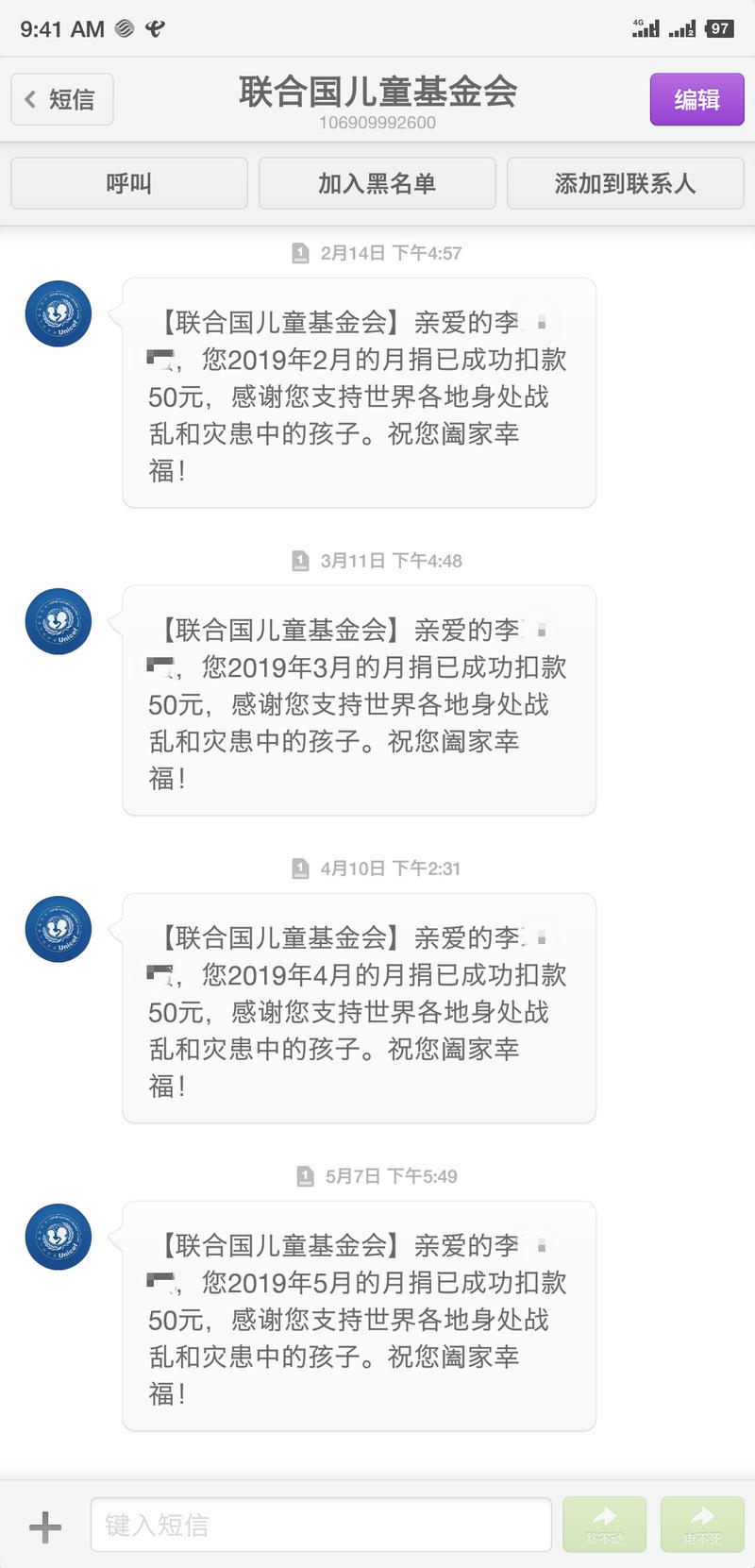Tap the UNICEF avatar beside the February message
Screen dimensions: 755x1568
[x=58, y=313]
